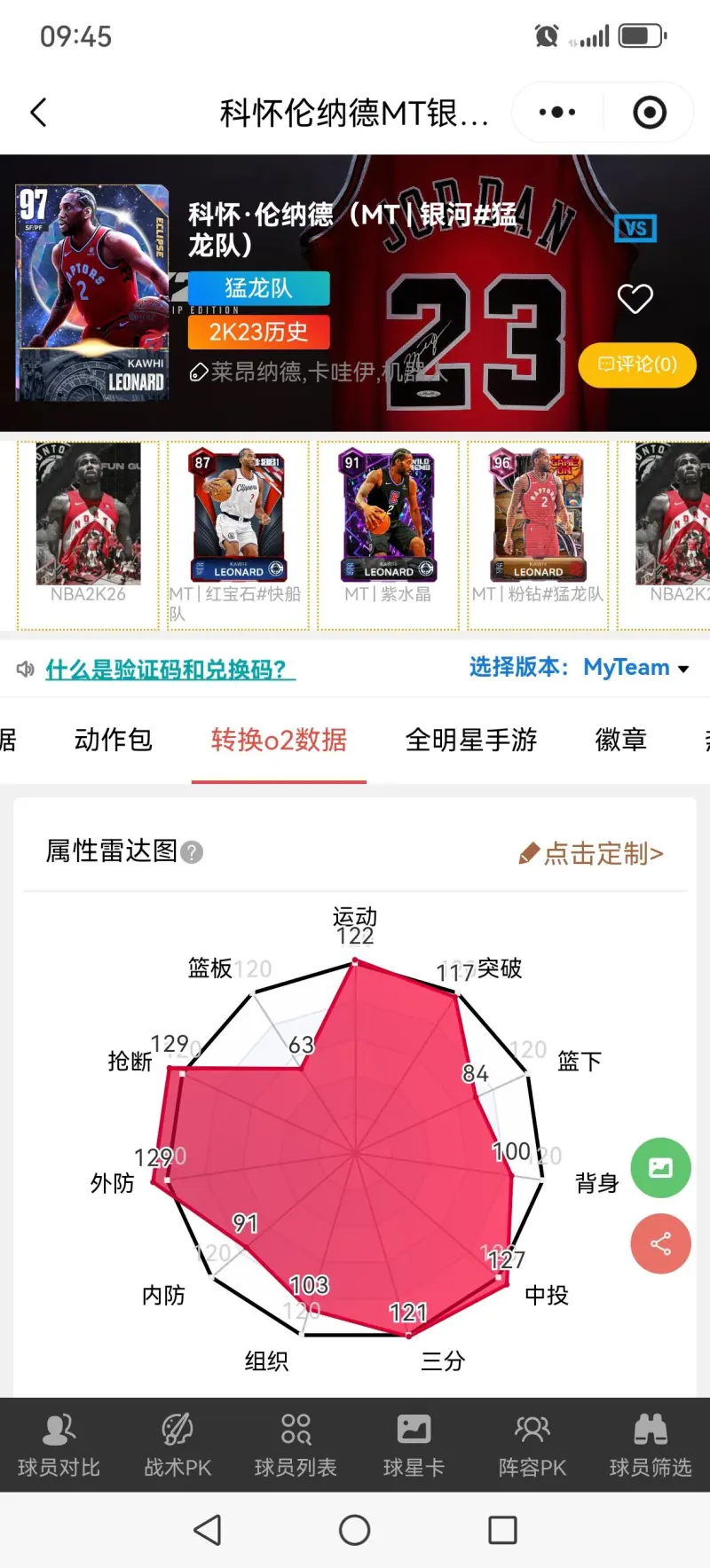Screen dimensions: 710x1568
Task: Switch to the 全明星手游 tab
Action: [x=471, y=740]
